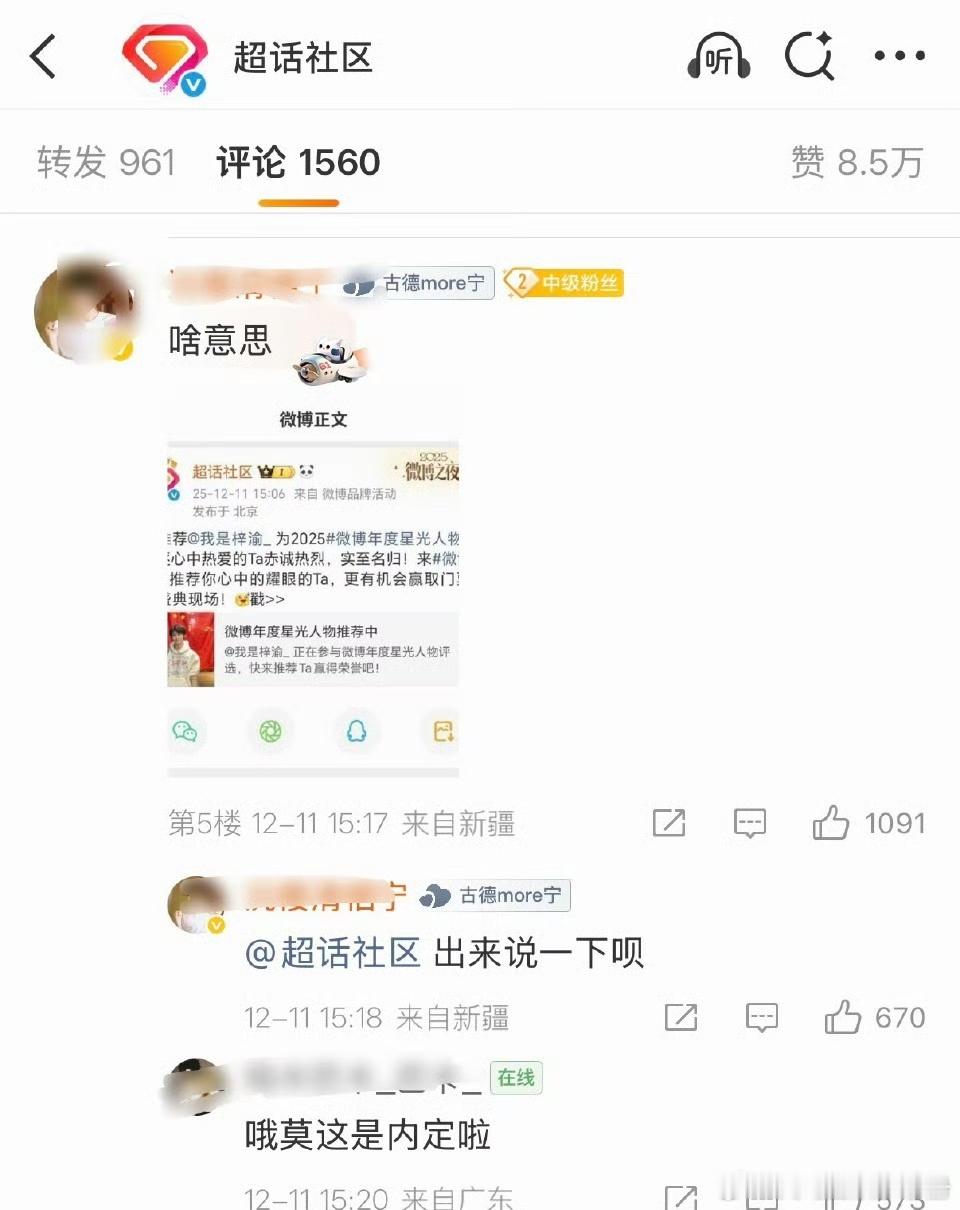Tap the 中级粉丝 fan level badge
The image size is (960, 1210).
(565, 283)
